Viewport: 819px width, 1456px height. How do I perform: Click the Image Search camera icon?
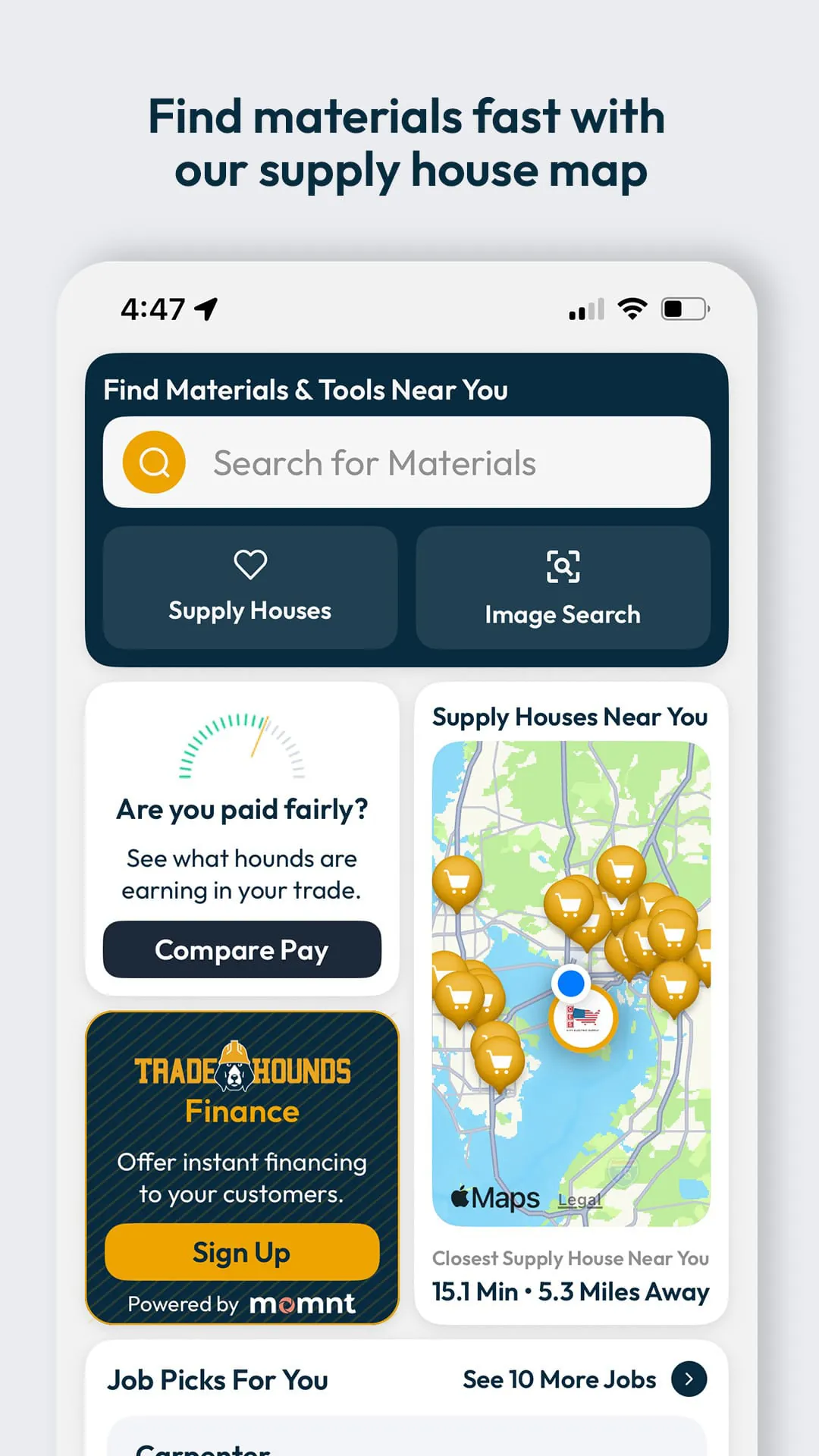pyautogui.click(x=563, y=566)
